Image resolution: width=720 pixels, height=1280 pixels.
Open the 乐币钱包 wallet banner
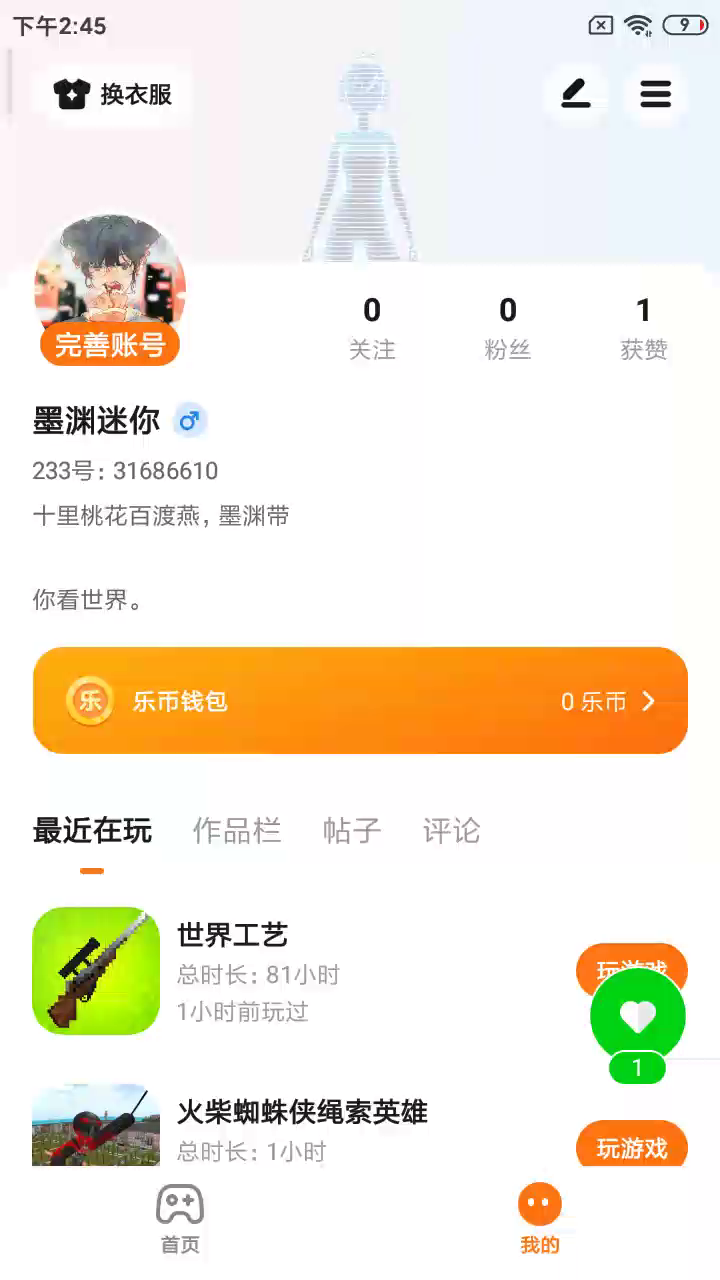[360, 700]
